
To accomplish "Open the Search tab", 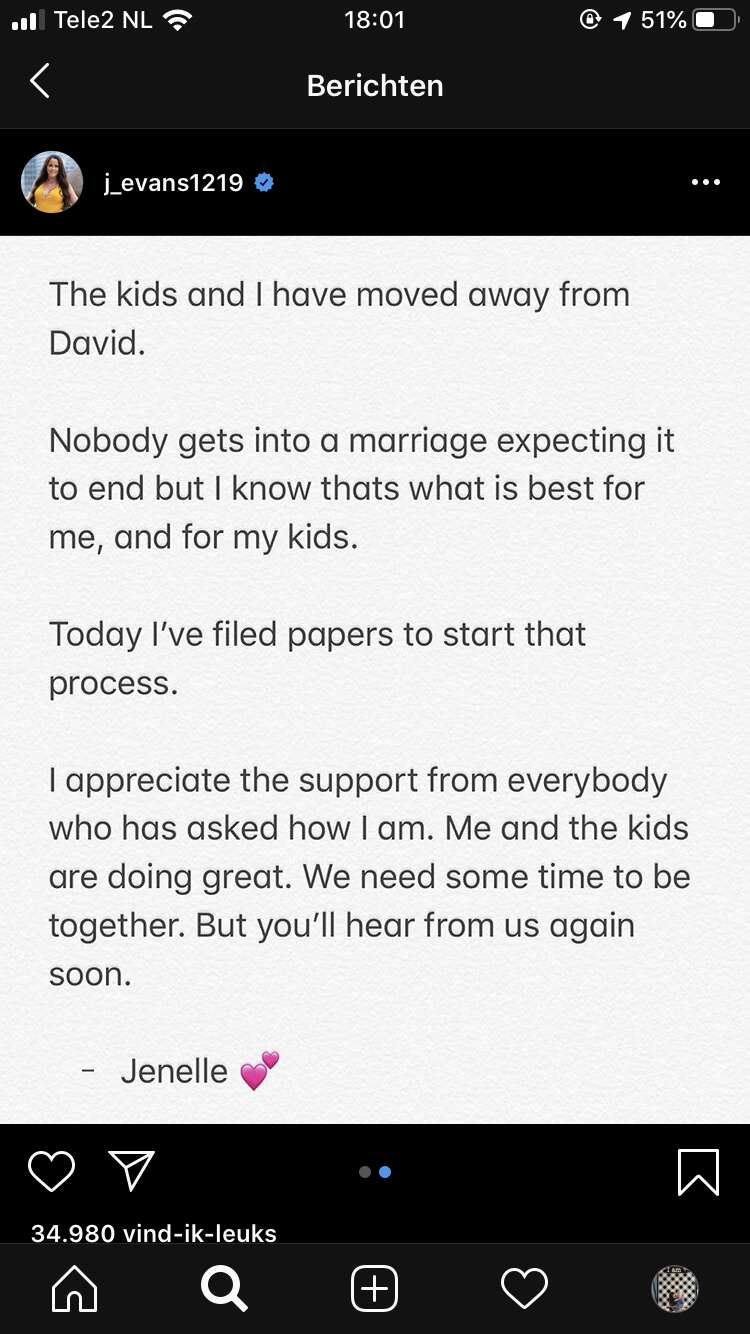I will coord(224,1288).
